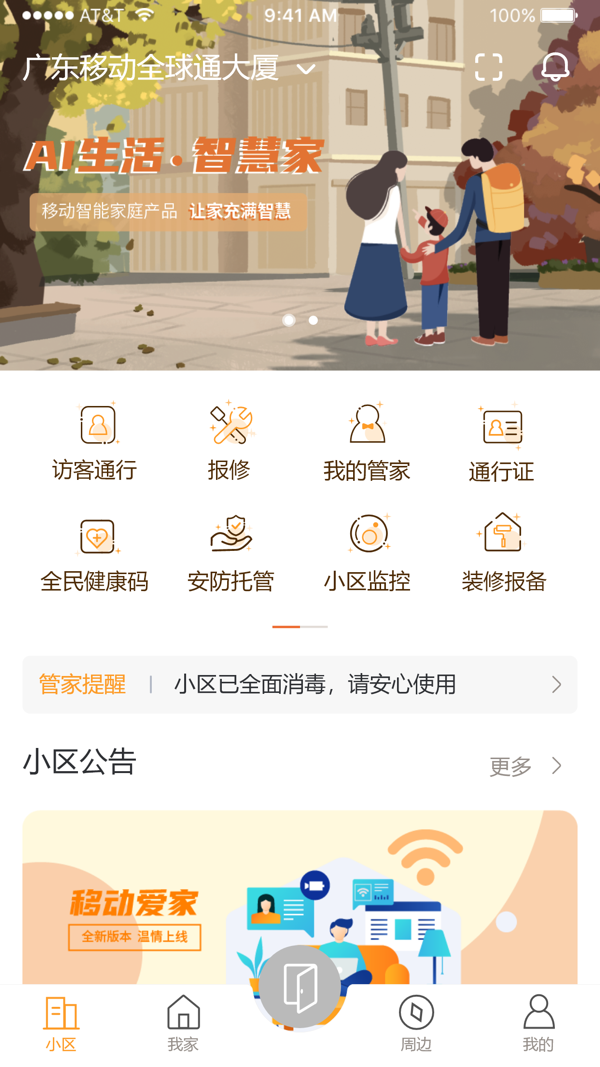Open the scan code icon
Screen dimensions: 600x1067
(x=488, y=67)
